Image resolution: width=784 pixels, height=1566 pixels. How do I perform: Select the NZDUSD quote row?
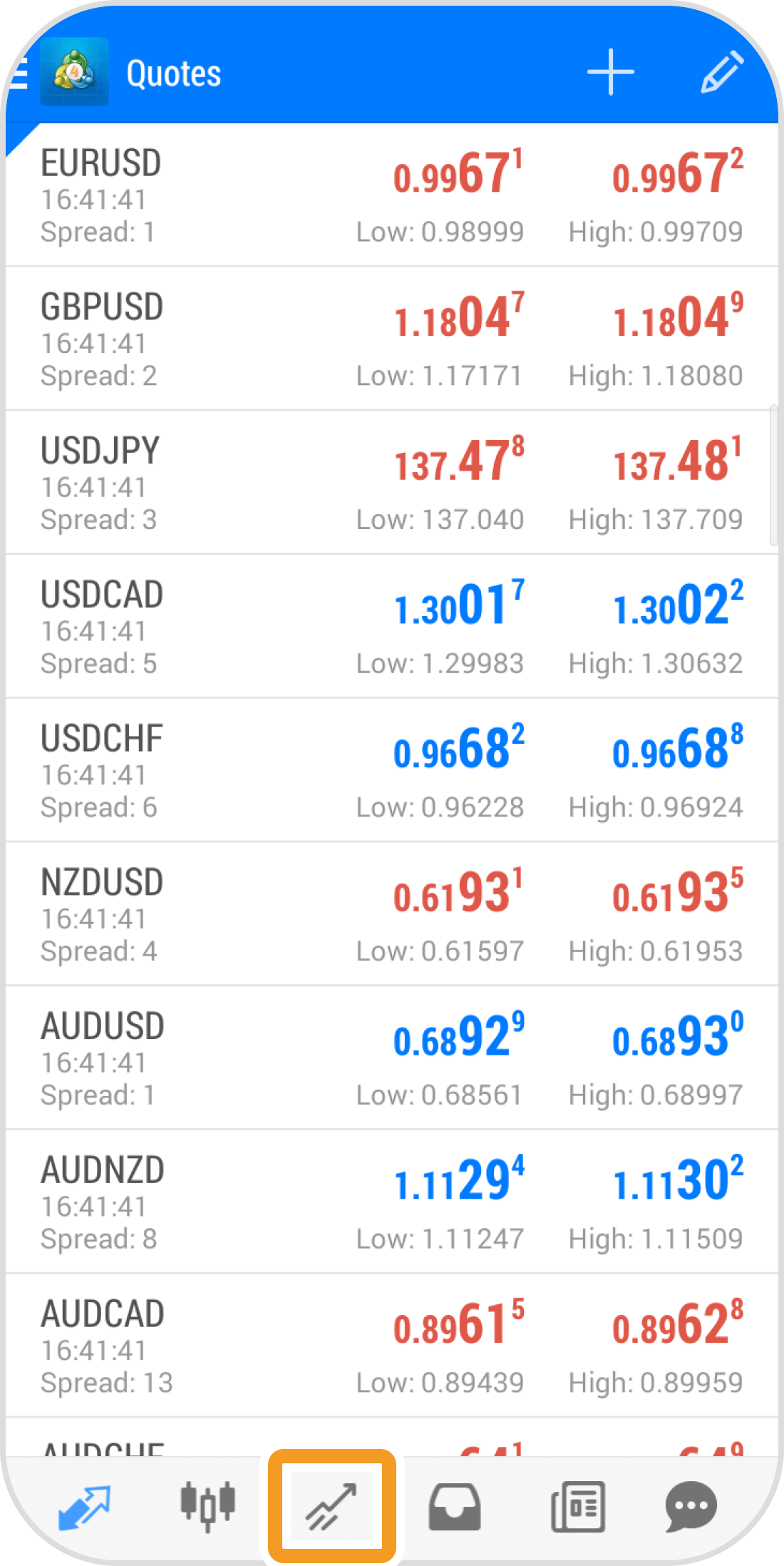coord(391,915)
